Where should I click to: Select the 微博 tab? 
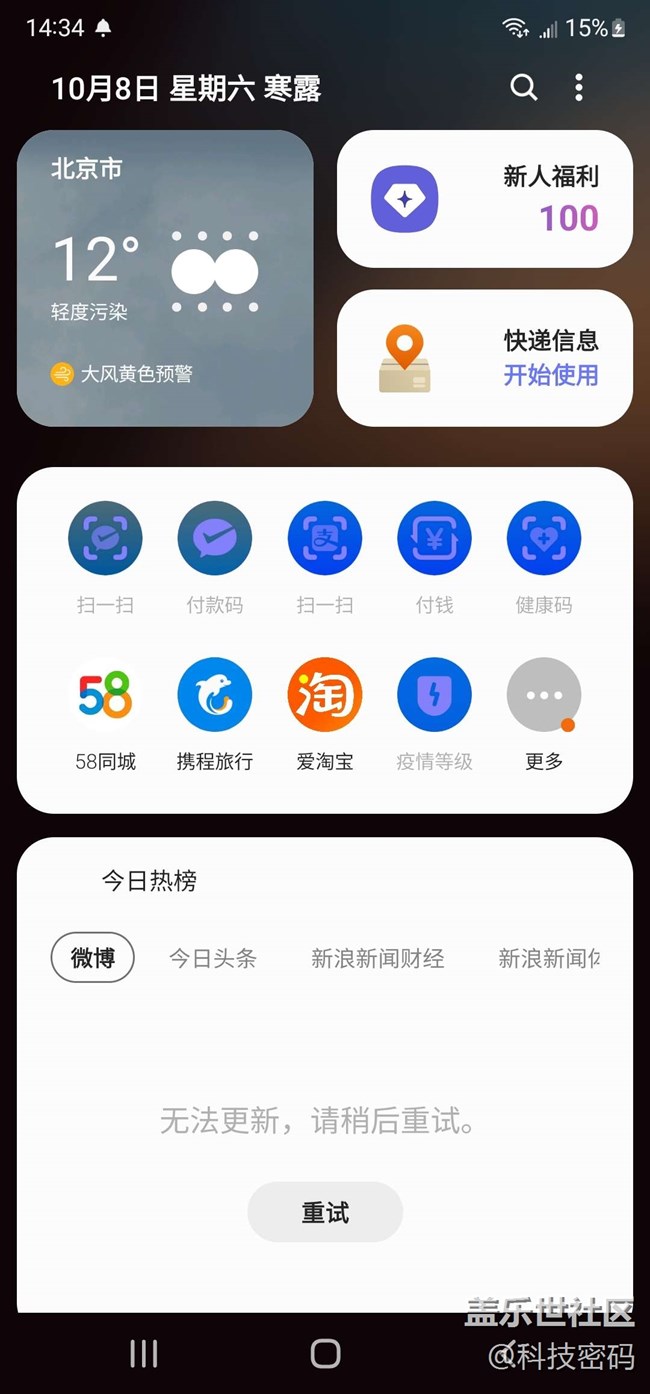pyautogui.click(x=93, y=958)
